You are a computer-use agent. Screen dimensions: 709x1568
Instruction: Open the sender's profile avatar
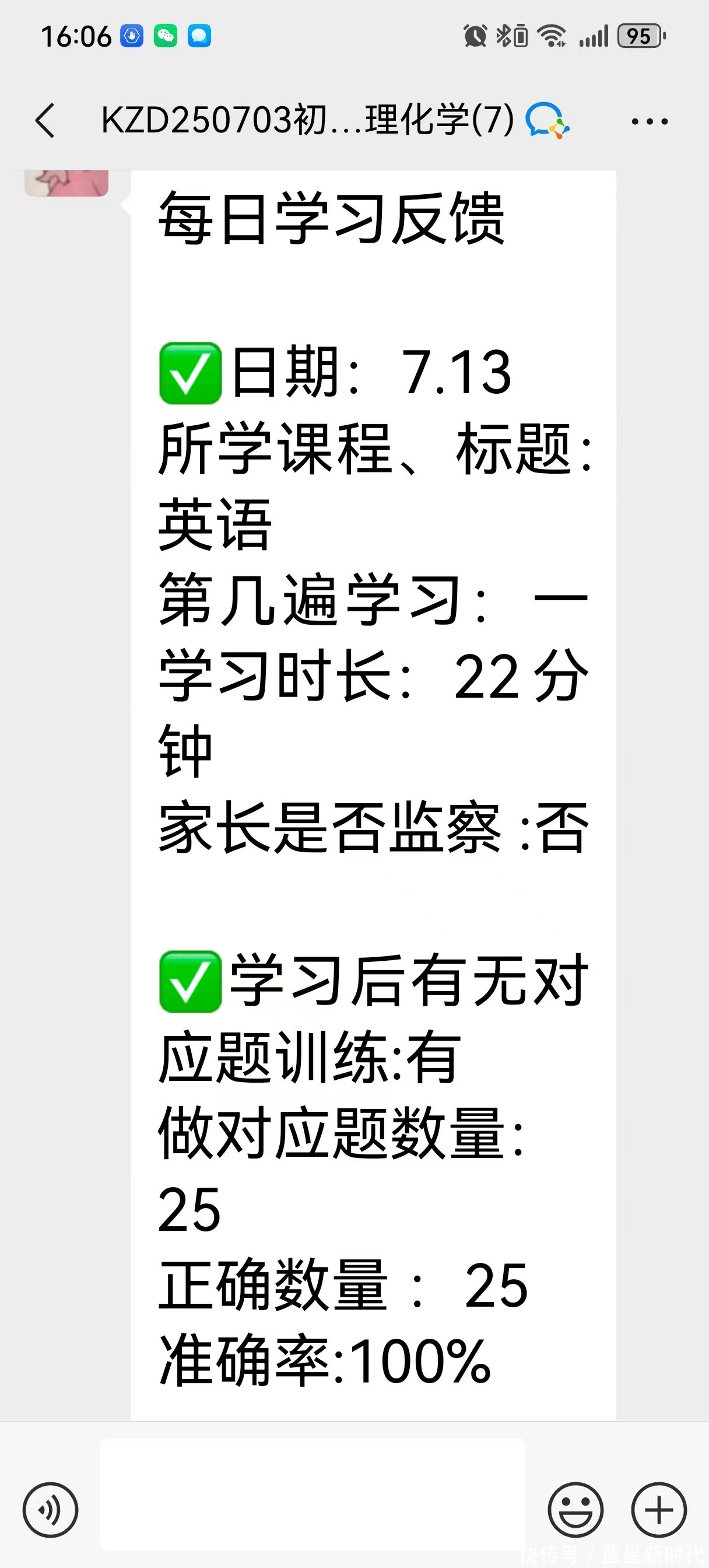tap(66, 183)
